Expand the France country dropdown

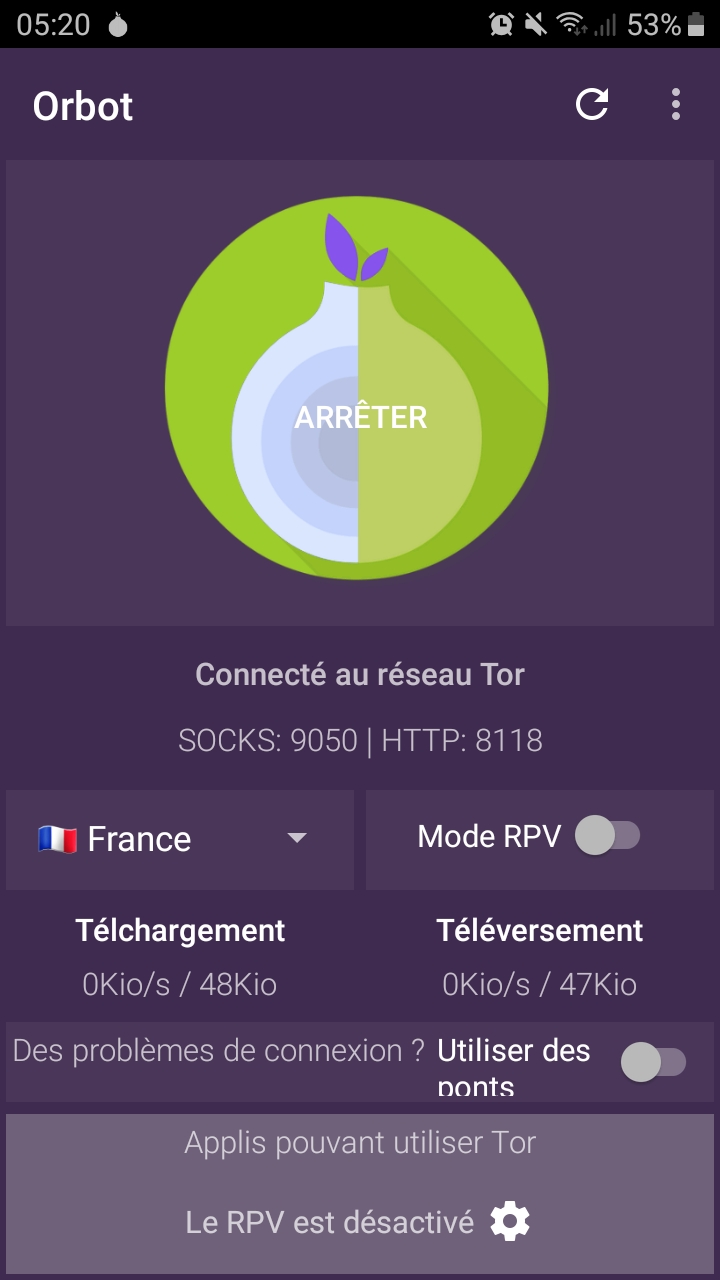pos(180,839)
